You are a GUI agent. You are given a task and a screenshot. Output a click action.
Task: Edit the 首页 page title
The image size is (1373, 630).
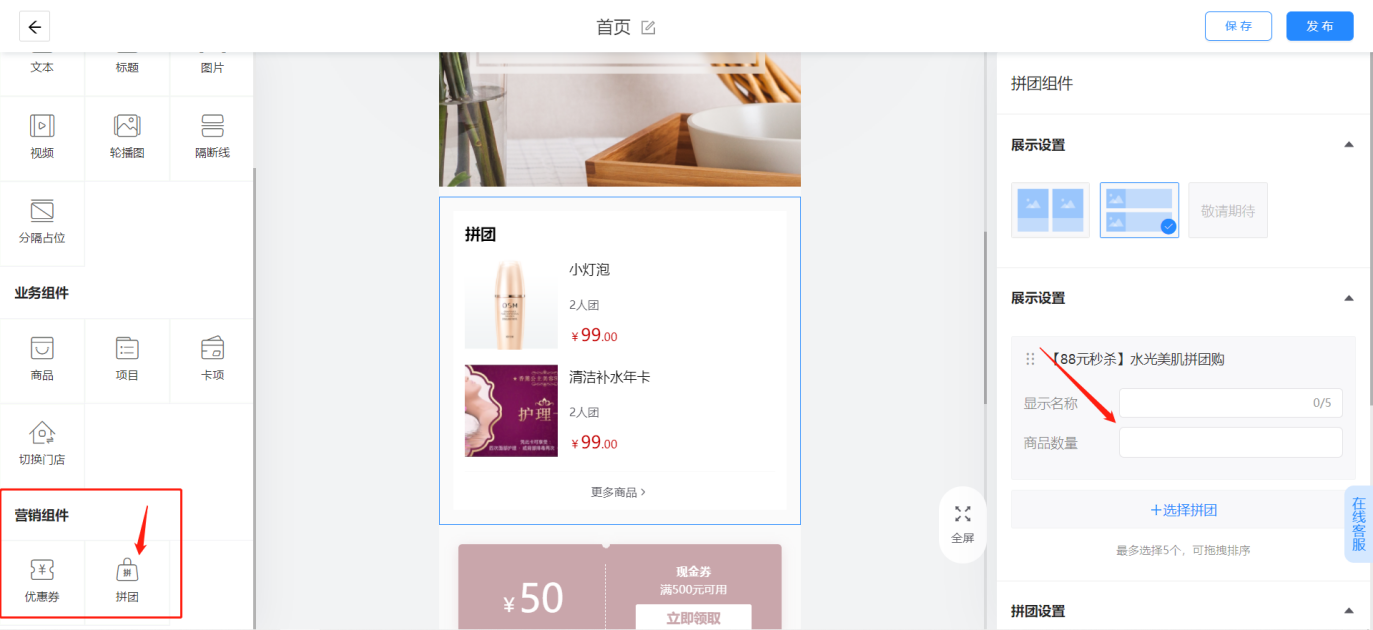tap(648, 27)
